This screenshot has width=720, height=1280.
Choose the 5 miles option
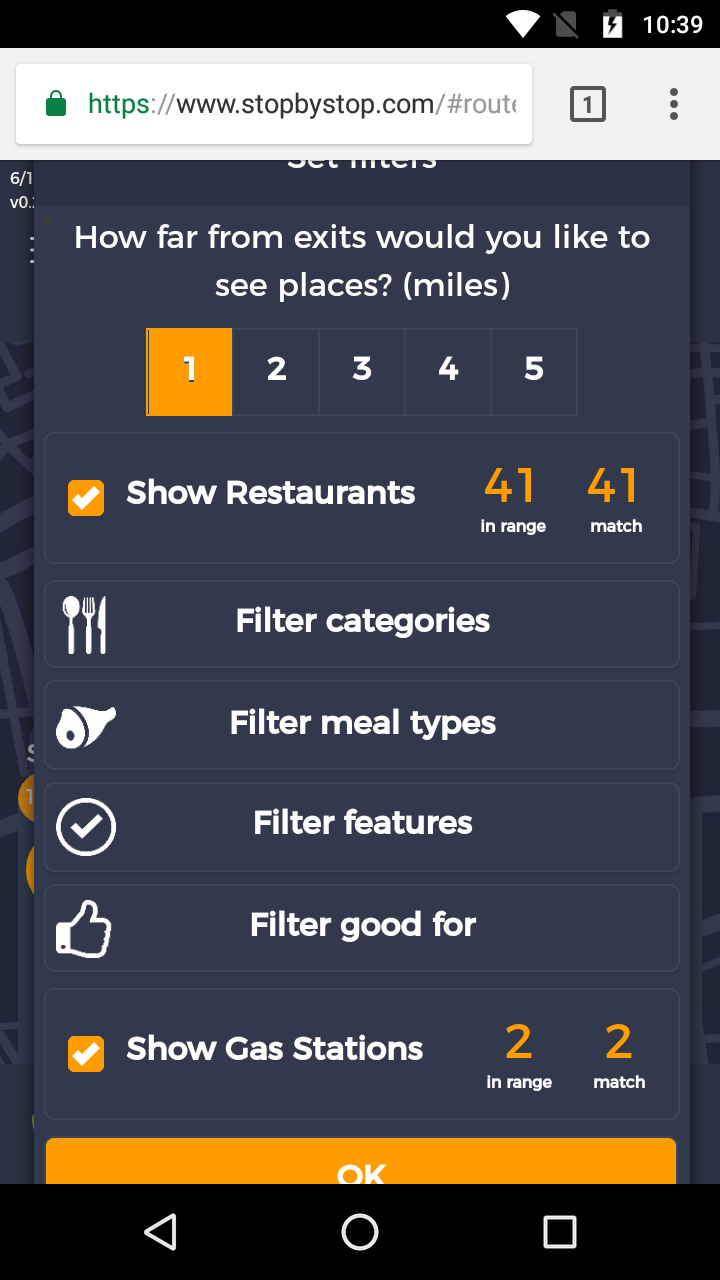(534, 371)
